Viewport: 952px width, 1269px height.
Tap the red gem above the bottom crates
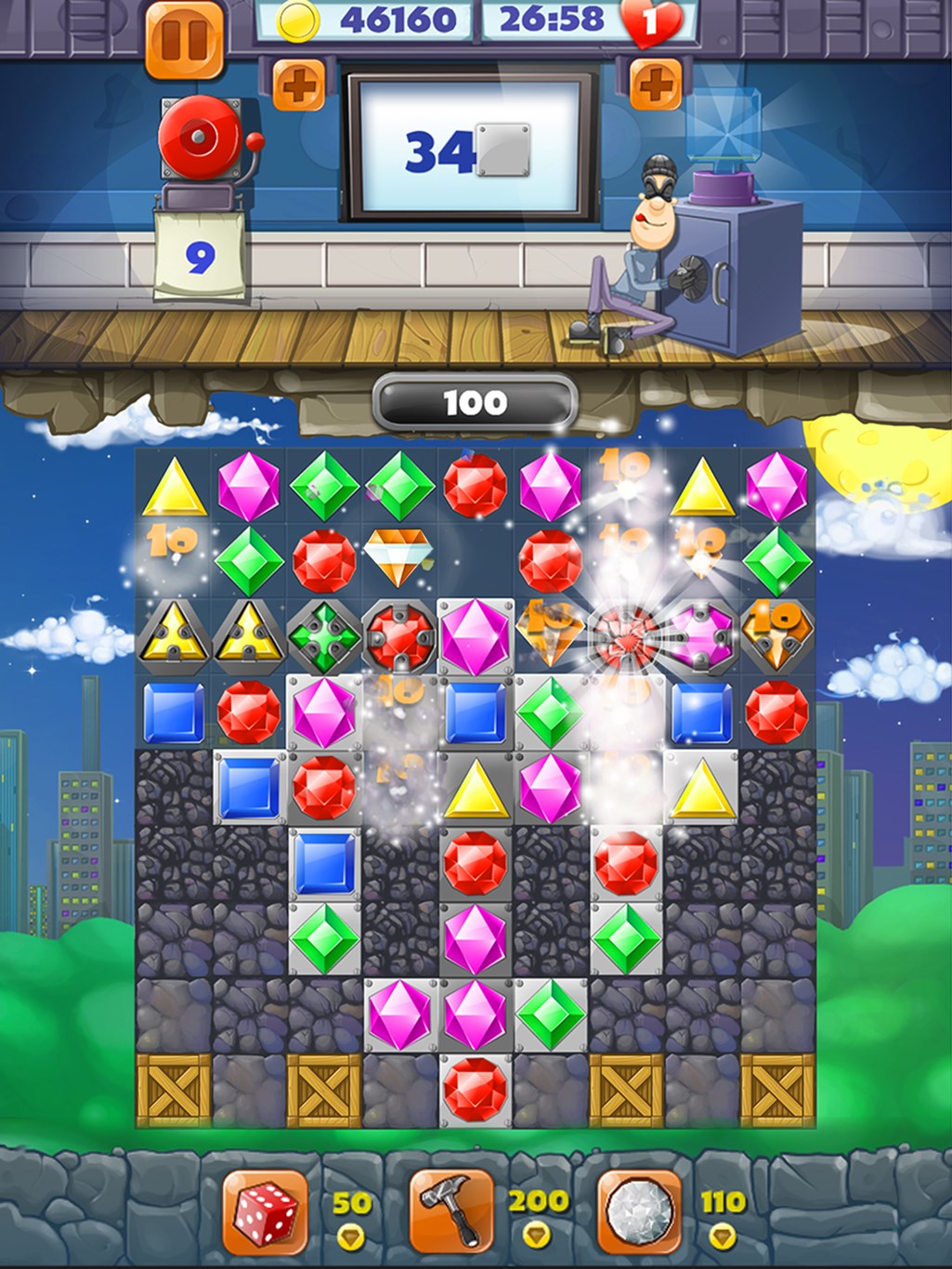476,1089
